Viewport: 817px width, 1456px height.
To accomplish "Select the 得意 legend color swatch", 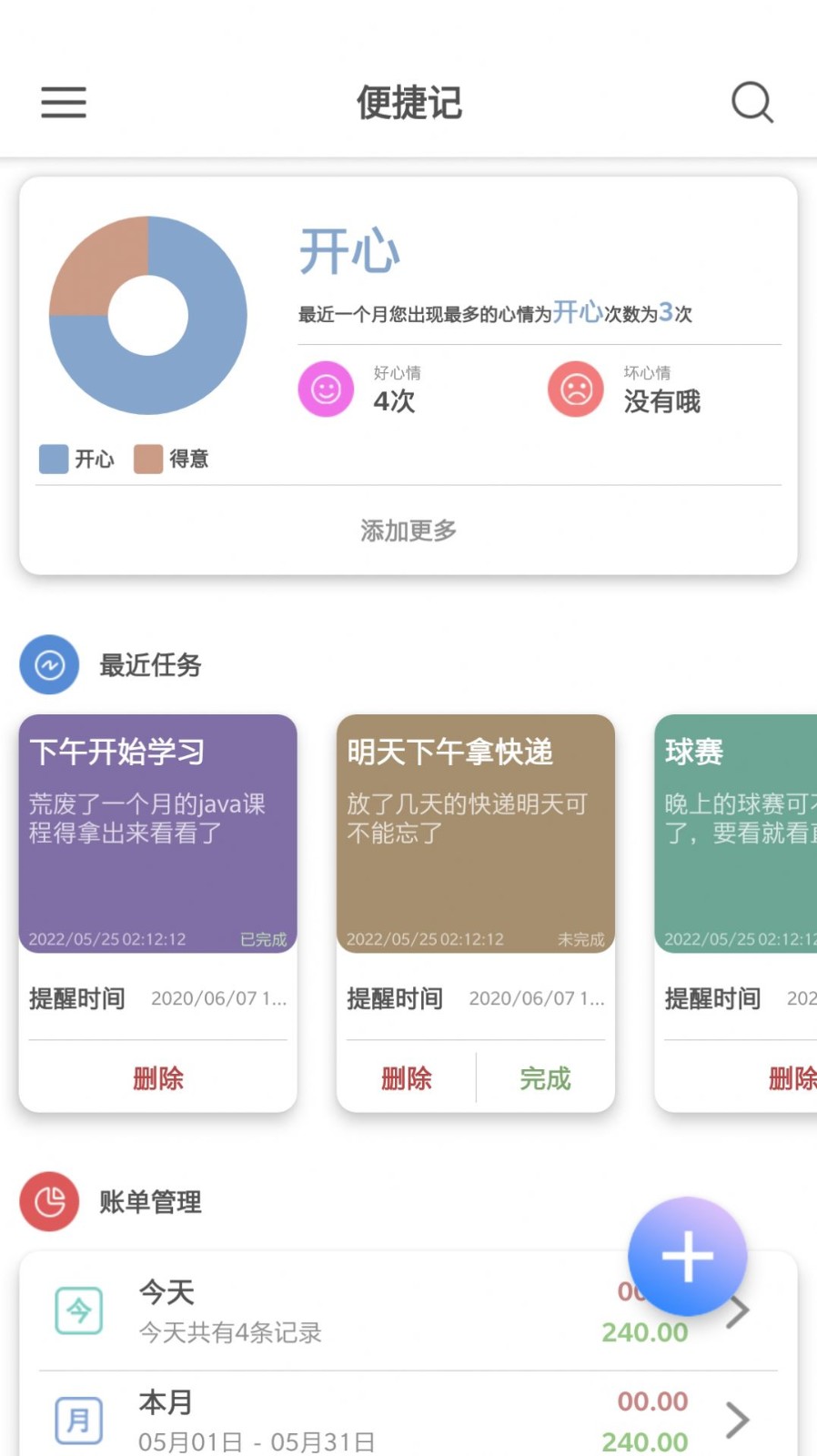I will (x=147, y=460).
